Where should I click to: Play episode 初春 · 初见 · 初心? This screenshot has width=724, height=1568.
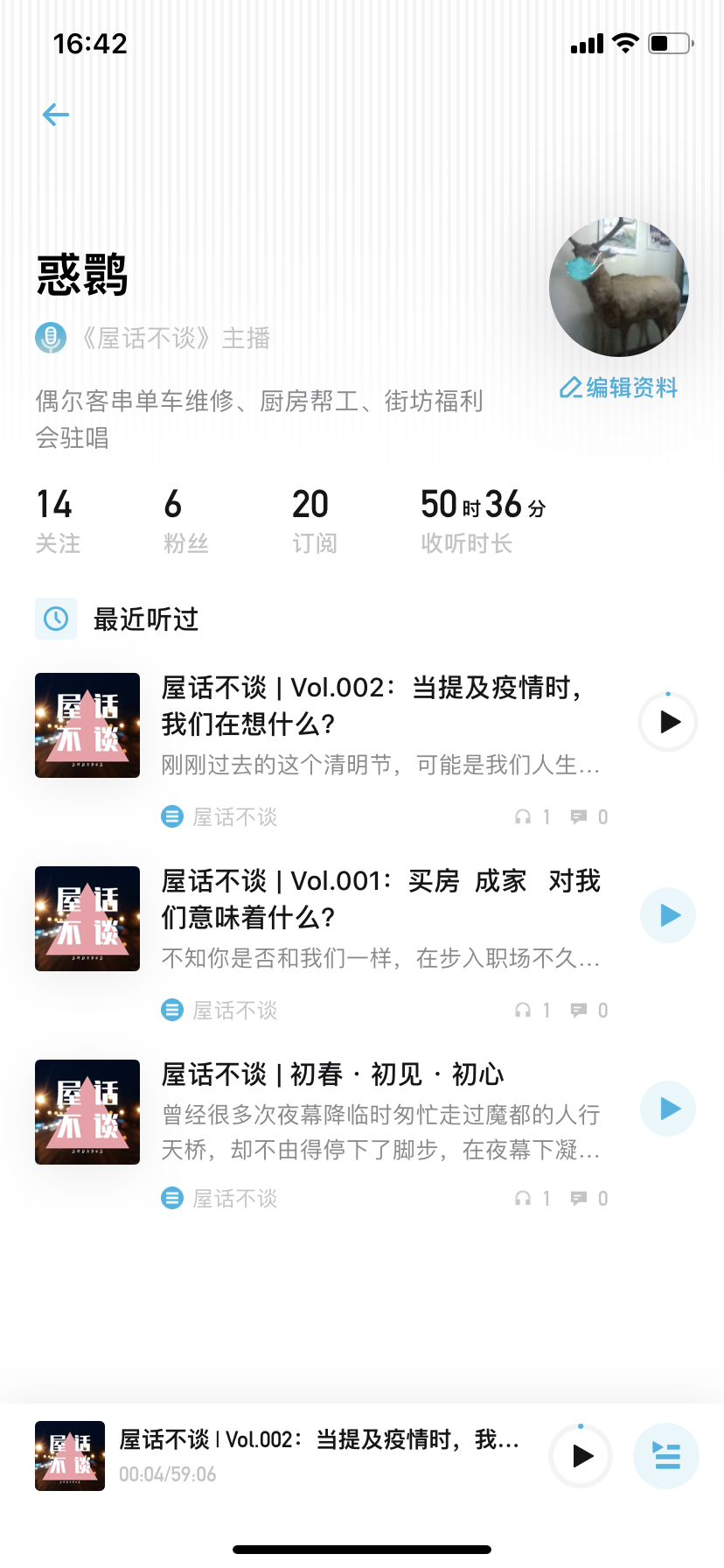[669, 1109]
